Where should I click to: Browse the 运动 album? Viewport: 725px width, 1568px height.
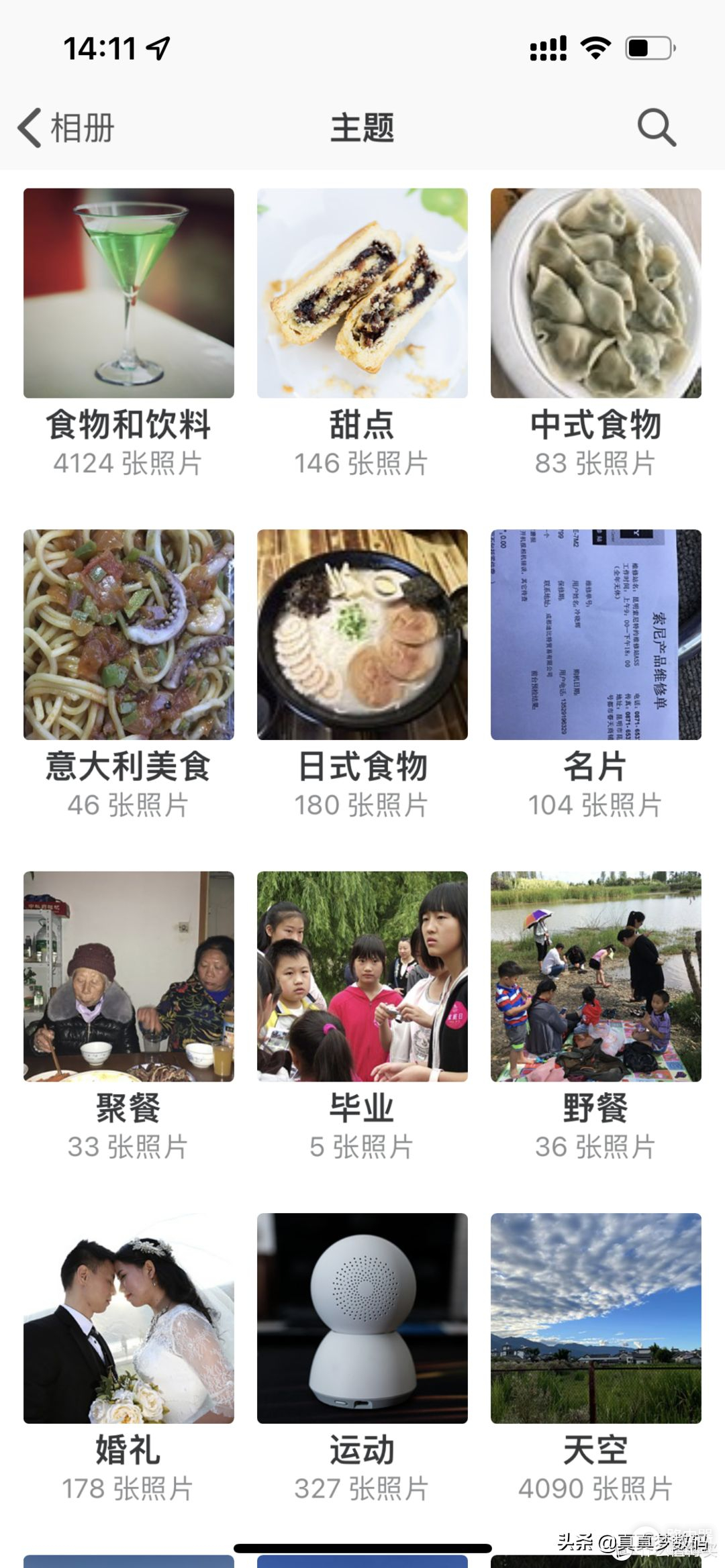[362, 1318]
